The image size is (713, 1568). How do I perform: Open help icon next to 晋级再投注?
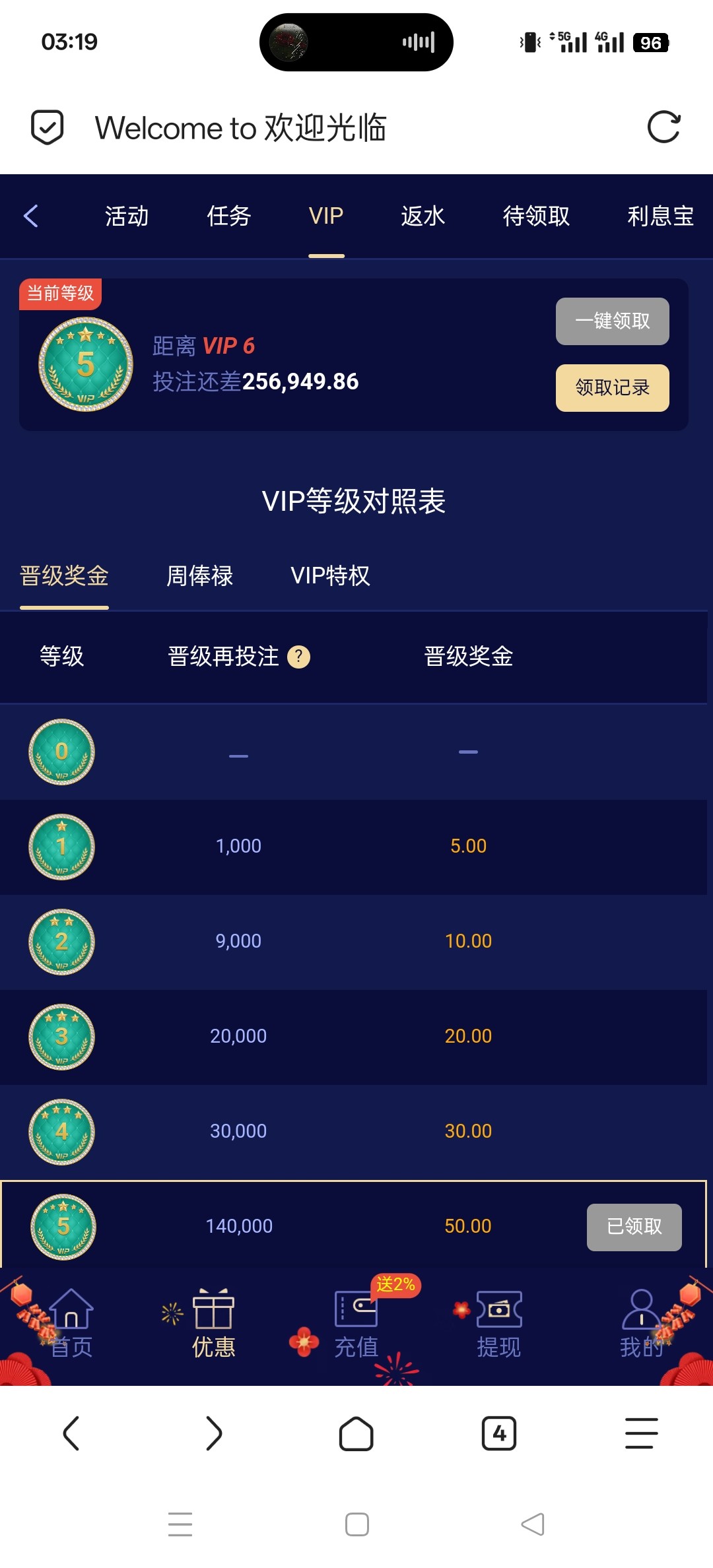click(298, 657)
